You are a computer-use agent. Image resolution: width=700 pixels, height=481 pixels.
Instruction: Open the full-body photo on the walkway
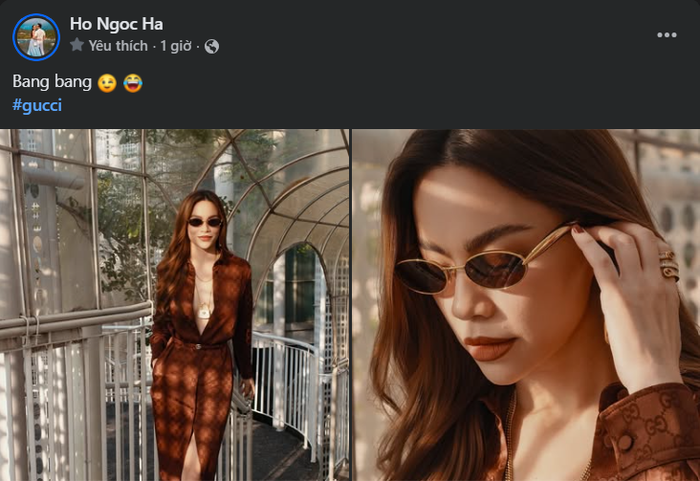[175, 305]
